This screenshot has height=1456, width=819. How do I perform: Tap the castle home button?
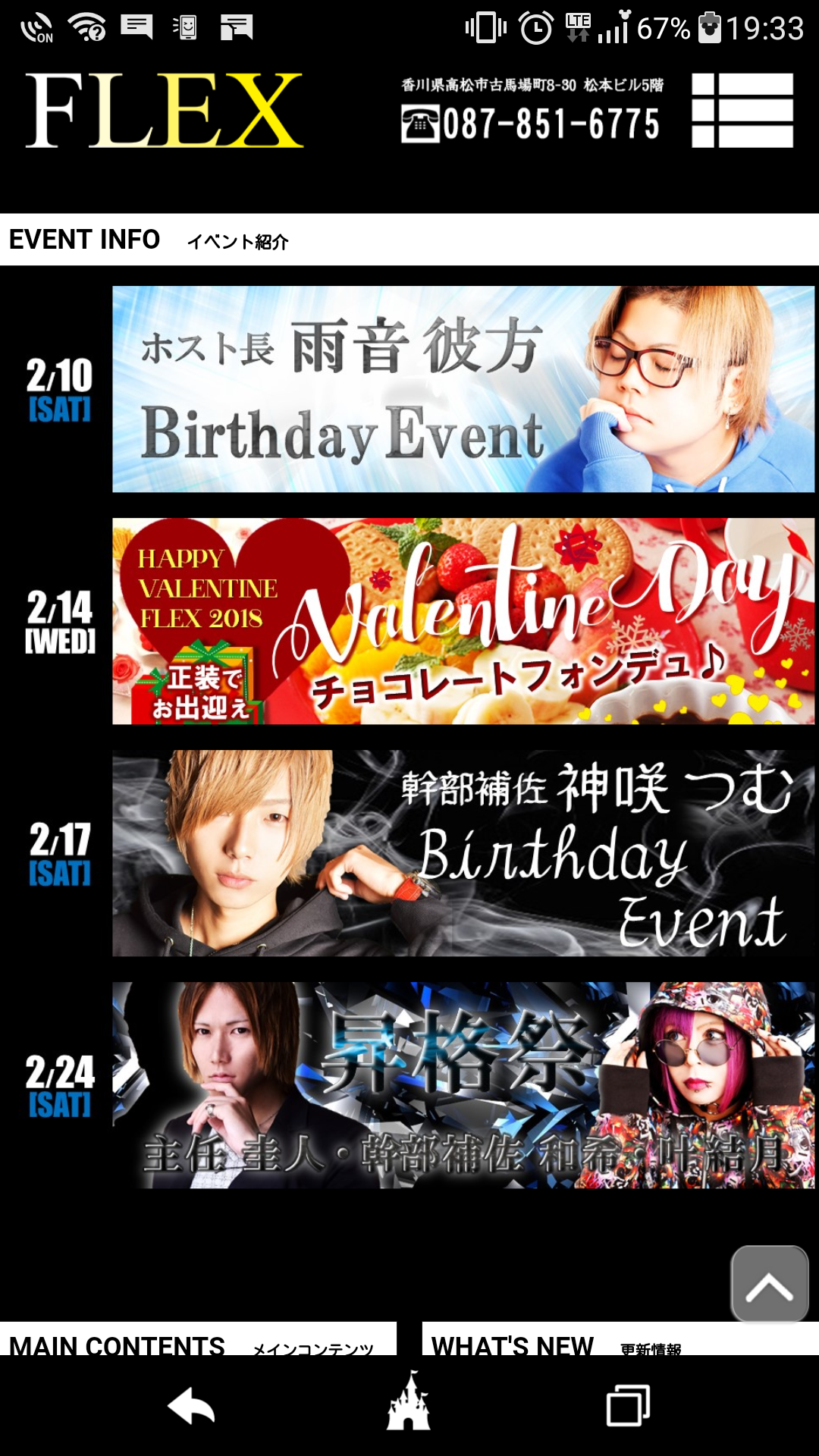(x=409, y=1401)
